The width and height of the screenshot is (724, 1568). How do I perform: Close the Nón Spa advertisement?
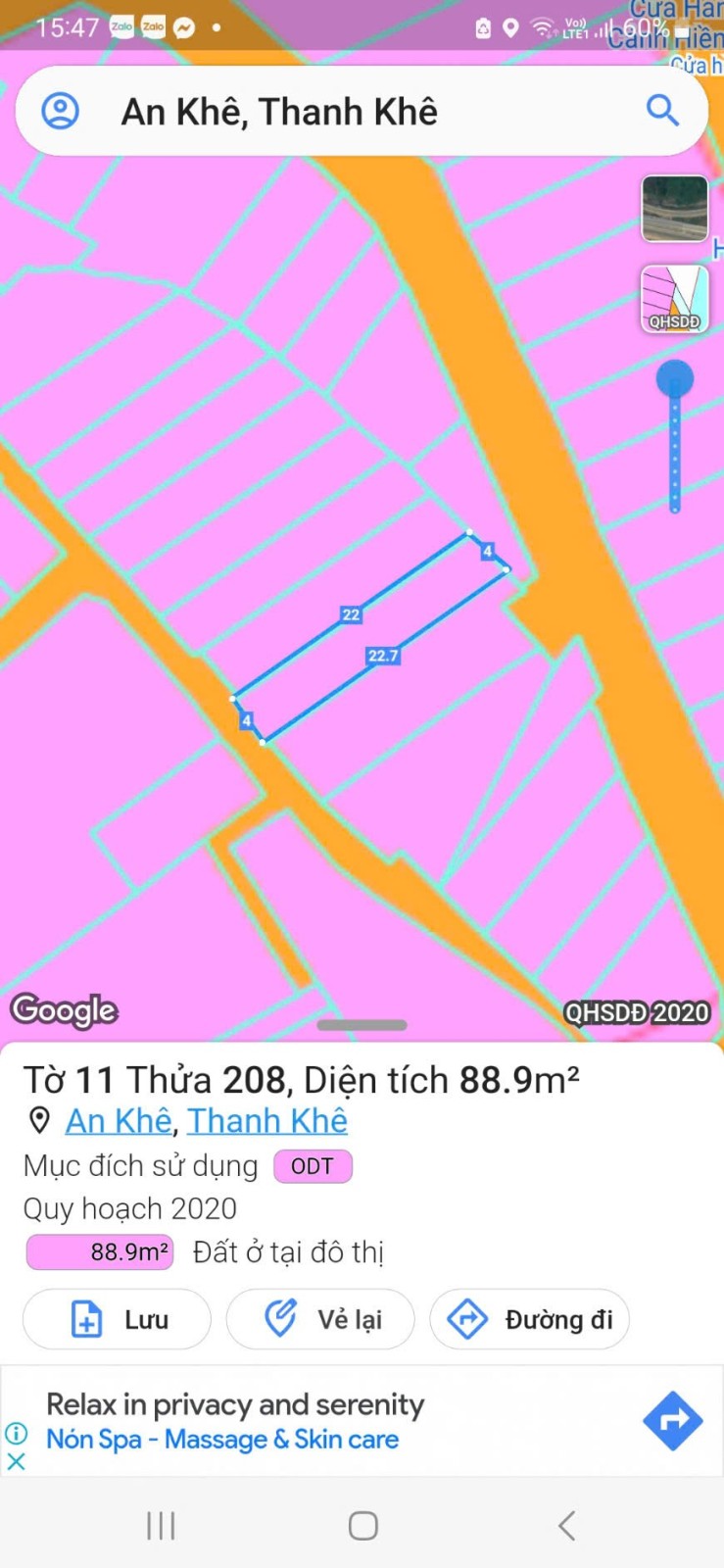tap(17, 1461)
